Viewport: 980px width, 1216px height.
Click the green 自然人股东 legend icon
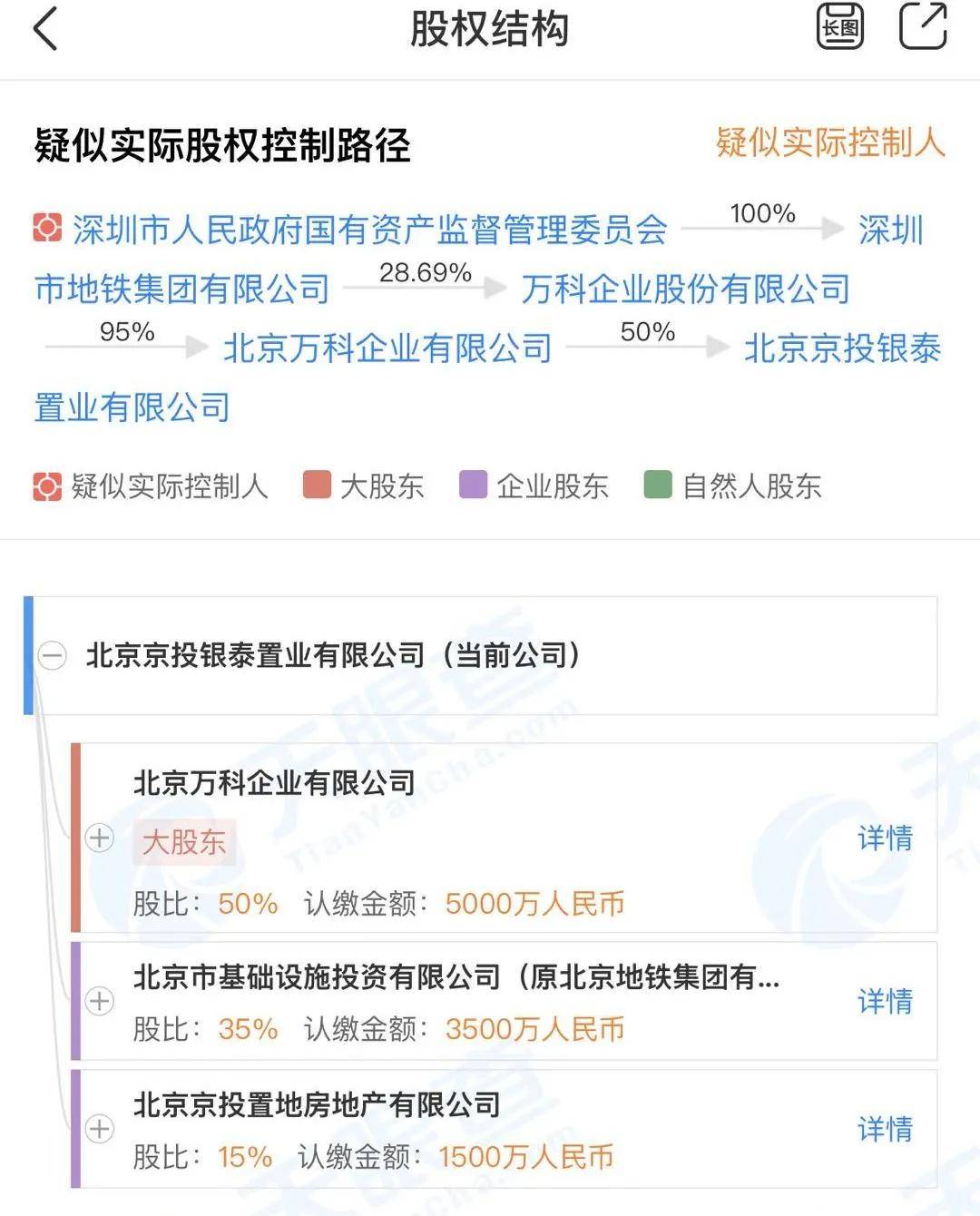click(x=655, y=486)
